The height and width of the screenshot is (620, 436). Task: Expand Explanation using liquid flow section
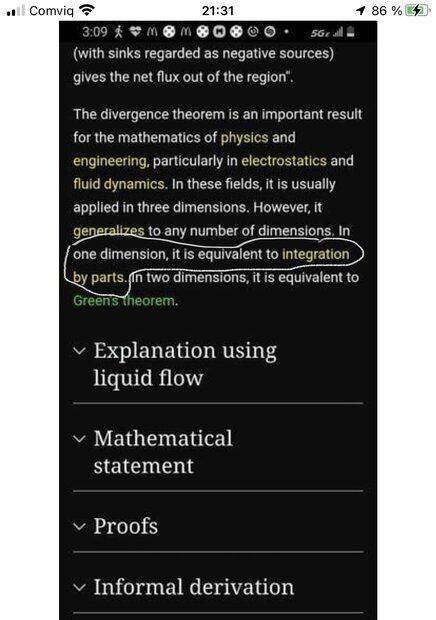coord(218,364)
